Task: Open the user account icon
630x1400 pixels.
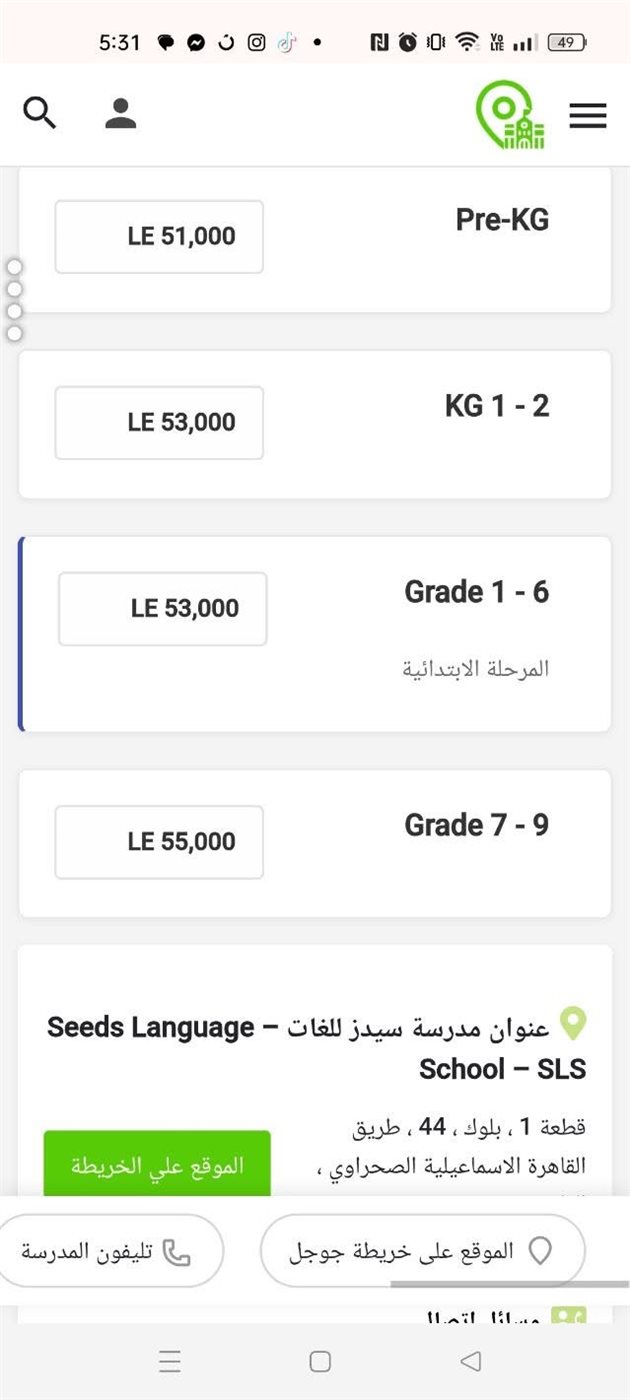Action: click(x=121, y=114)
